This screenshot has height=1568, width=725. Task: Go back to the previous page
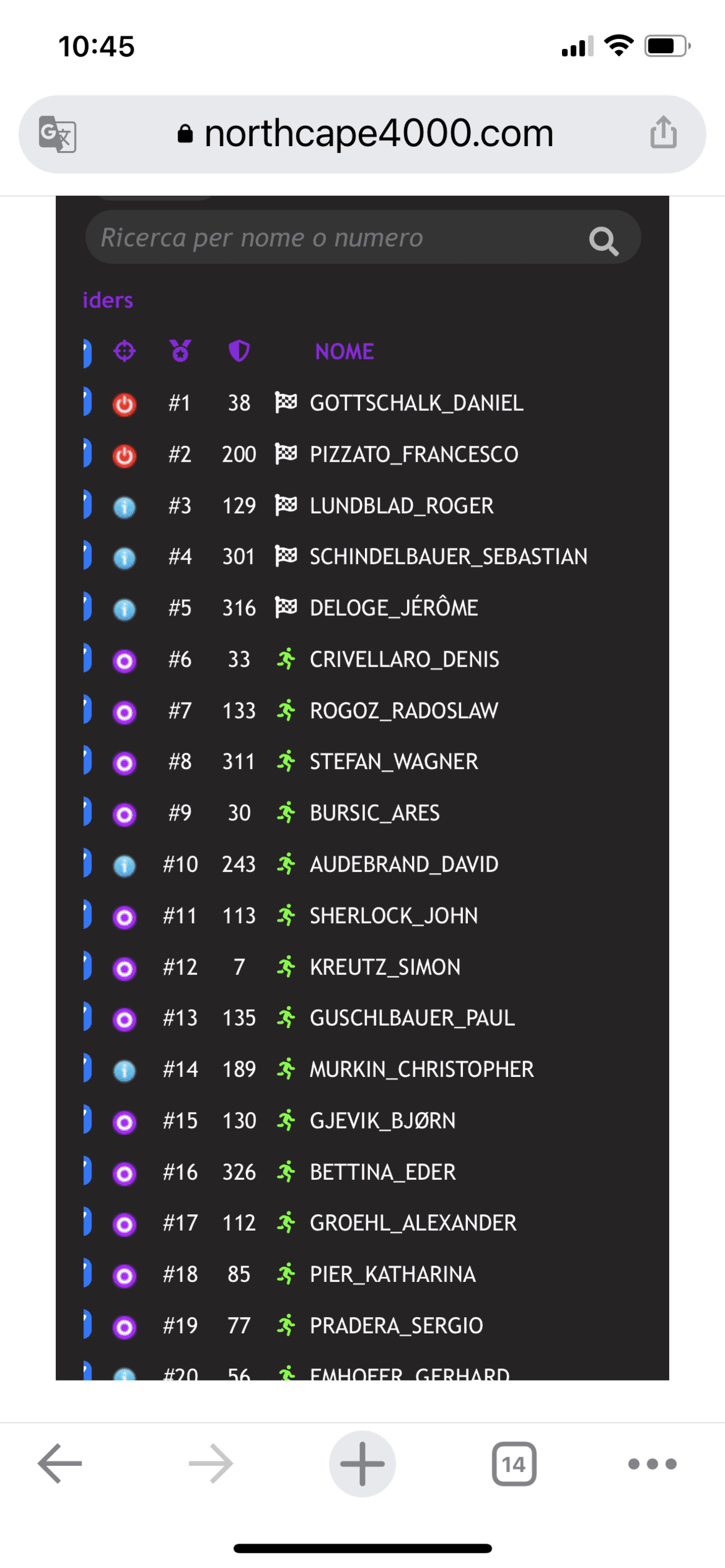60,1463
